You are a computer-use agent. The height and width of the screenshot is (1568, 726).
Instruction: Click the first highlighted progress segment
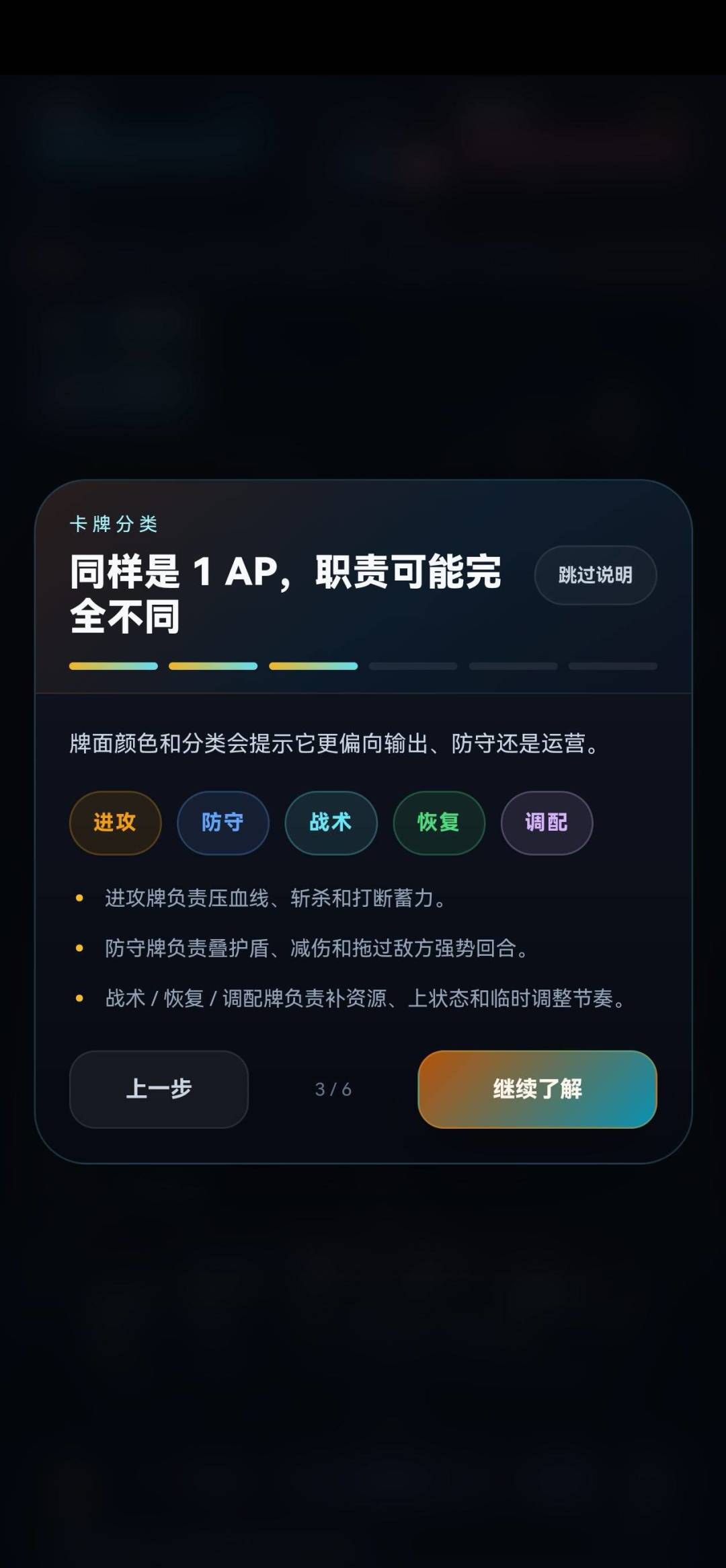(114, 666)
